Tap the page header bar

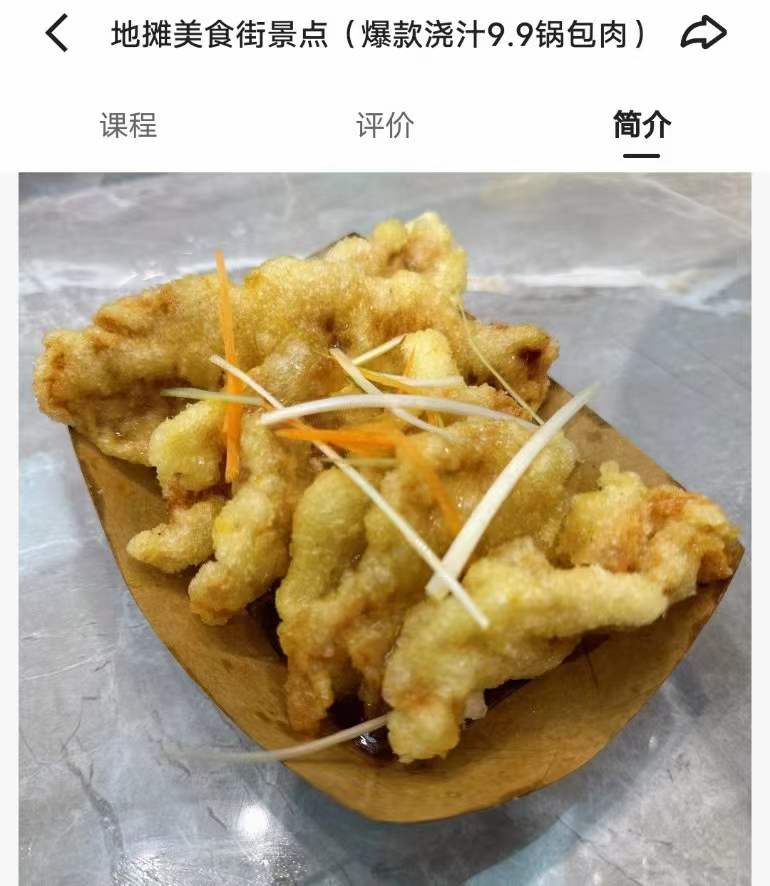click(x=385, y=32)
